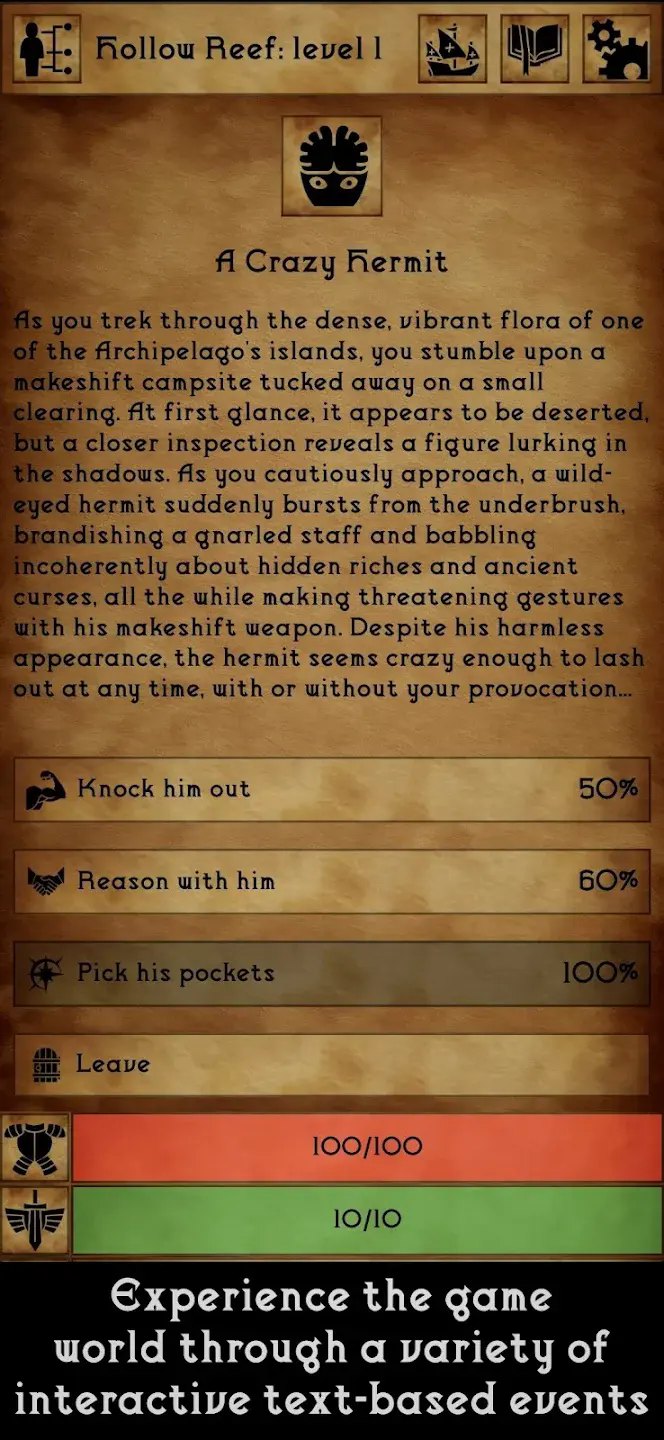
Task: Open the ship icon
Action: [452, 49]
